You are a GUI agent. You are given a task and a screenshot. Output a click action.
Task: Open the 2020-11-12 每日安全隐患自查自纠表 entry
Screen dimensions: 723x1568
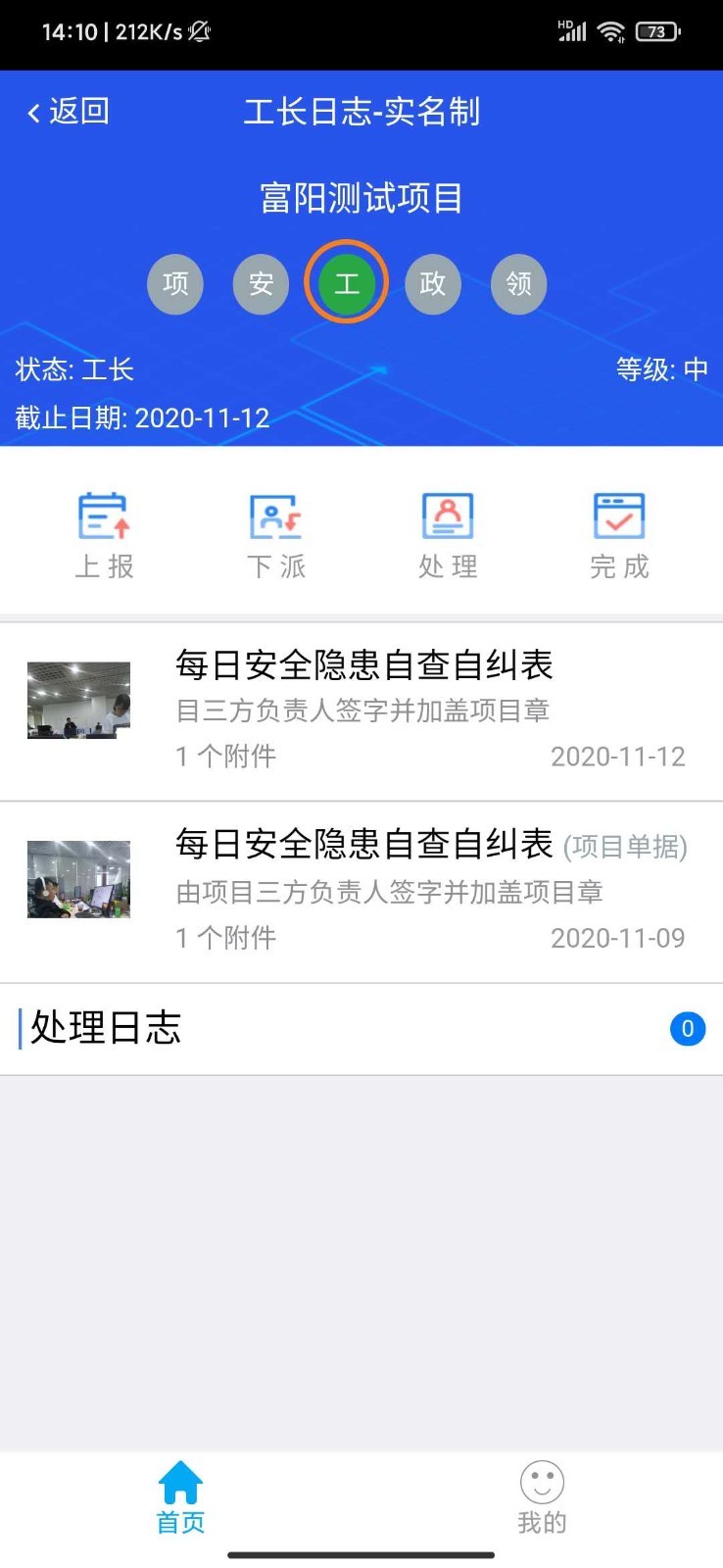[363, 664]
